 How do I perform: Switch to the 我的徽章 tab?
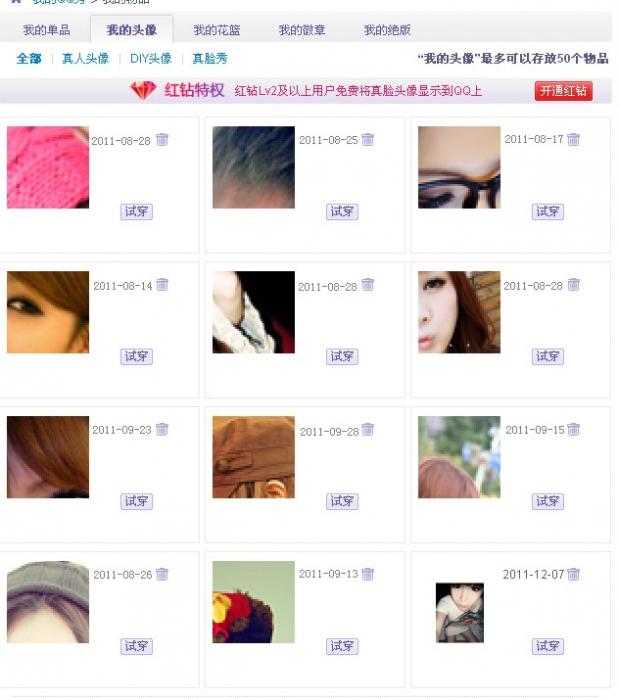[x=302, y=30]
